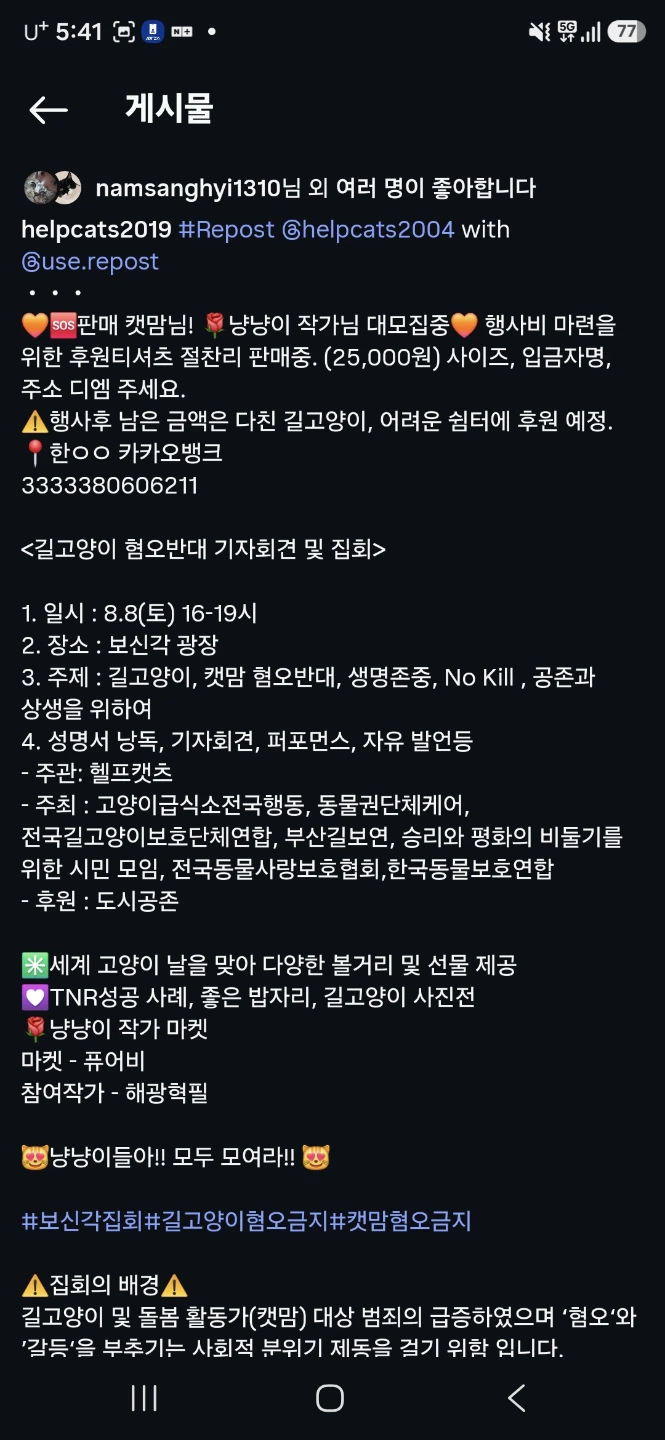Tap the system home button
This screenshot has width=665, height=1440.
[330, 1398]
